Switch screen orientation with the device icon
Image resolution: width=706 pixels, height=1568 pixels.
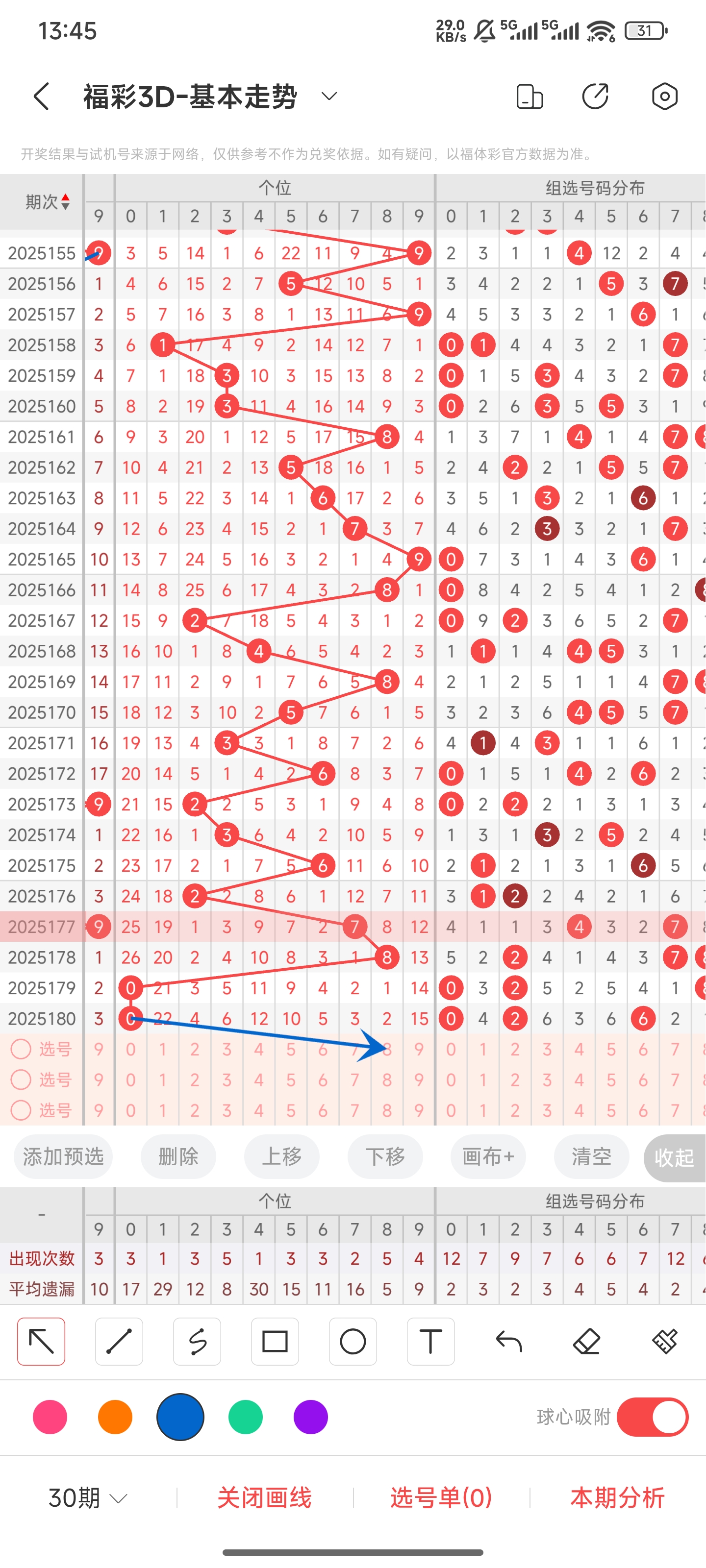529,96
